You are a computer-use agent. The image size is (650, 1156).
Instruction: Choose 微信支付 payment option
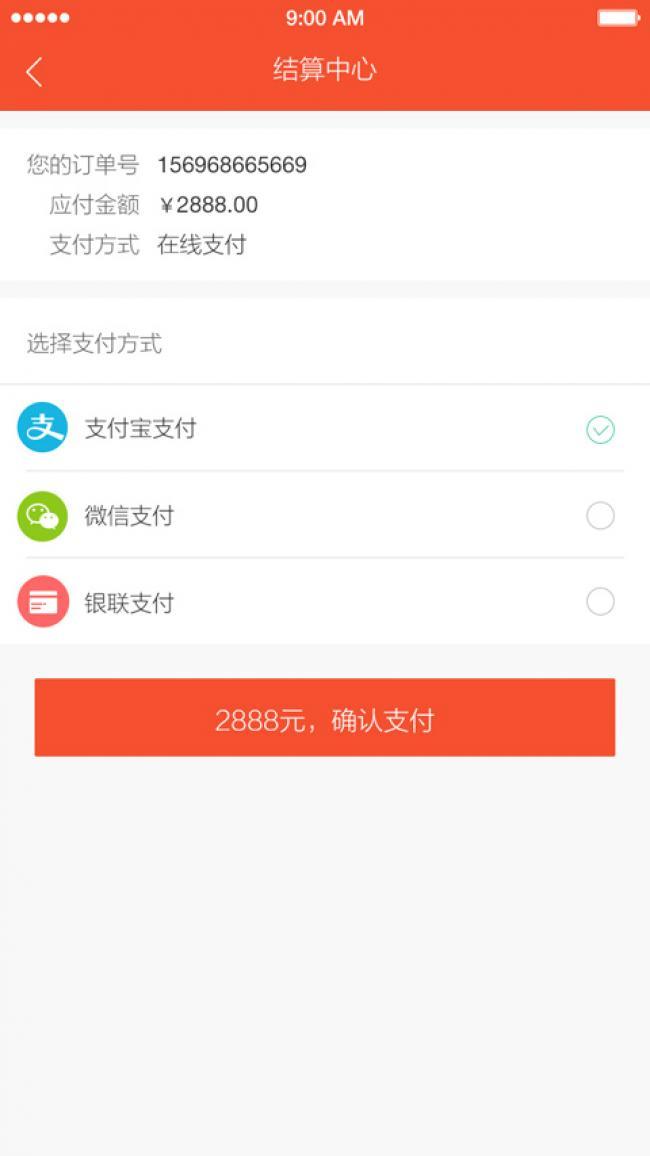click(325, 515)
